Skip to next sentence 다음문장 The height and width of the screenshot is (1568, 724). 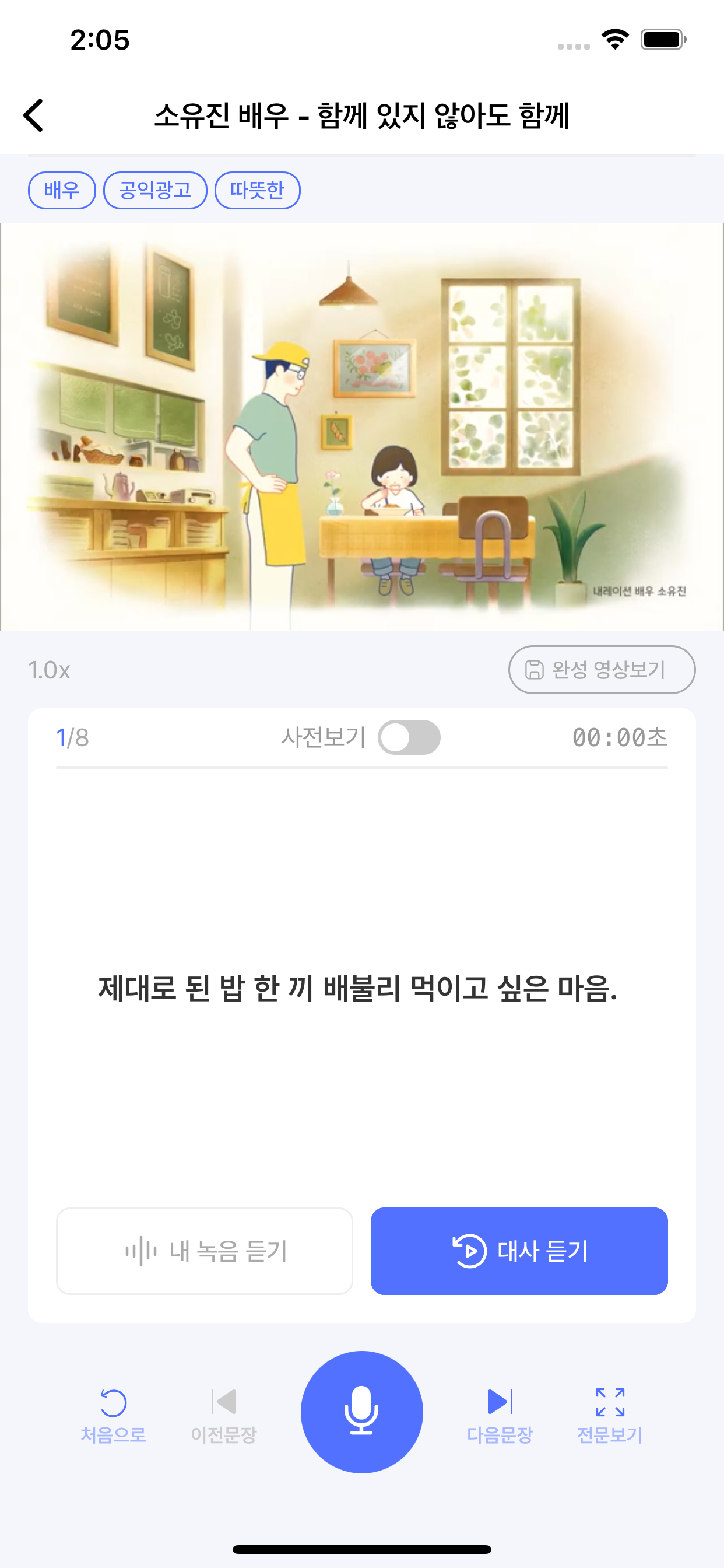pyautogui.click(x=500, y=1415)
